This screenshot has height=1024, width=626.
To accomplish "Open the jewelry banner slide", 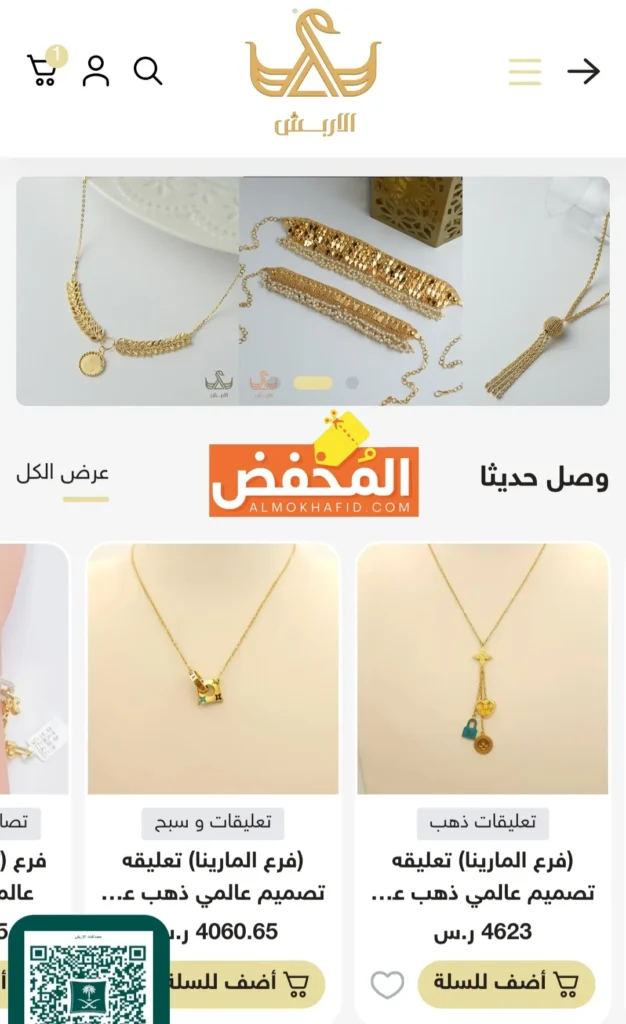I will click(312, 290).
